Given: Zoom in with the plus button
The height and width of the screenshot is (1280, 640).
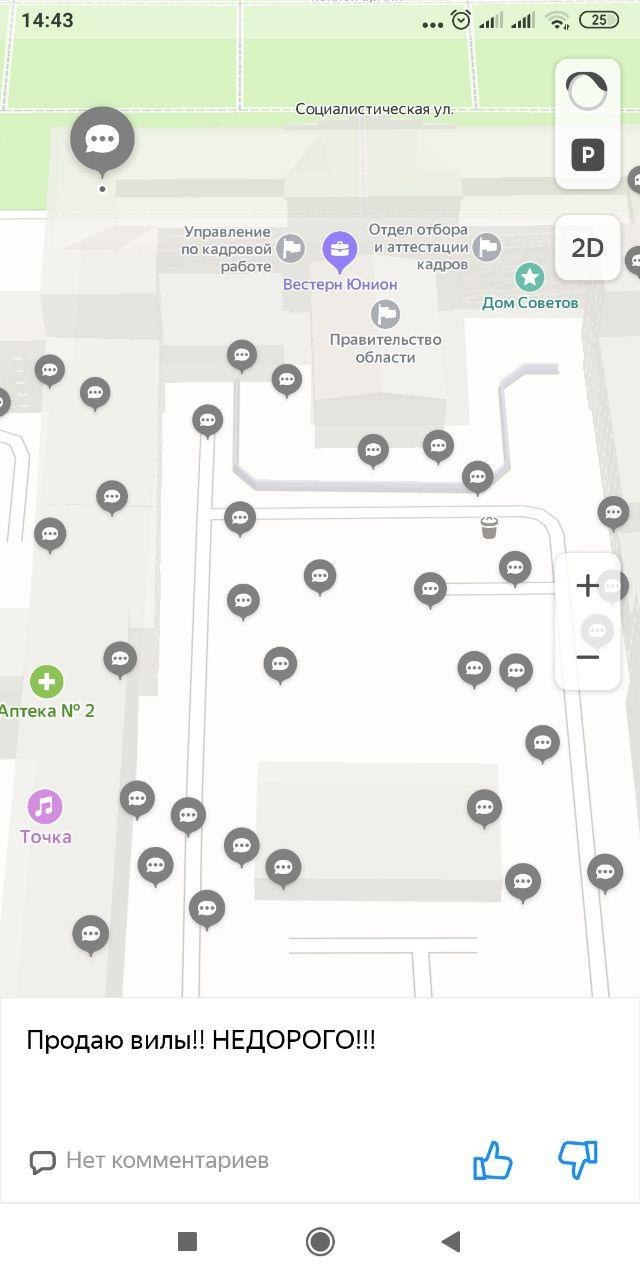Looking at the screenshot, I should pos(587,586).
